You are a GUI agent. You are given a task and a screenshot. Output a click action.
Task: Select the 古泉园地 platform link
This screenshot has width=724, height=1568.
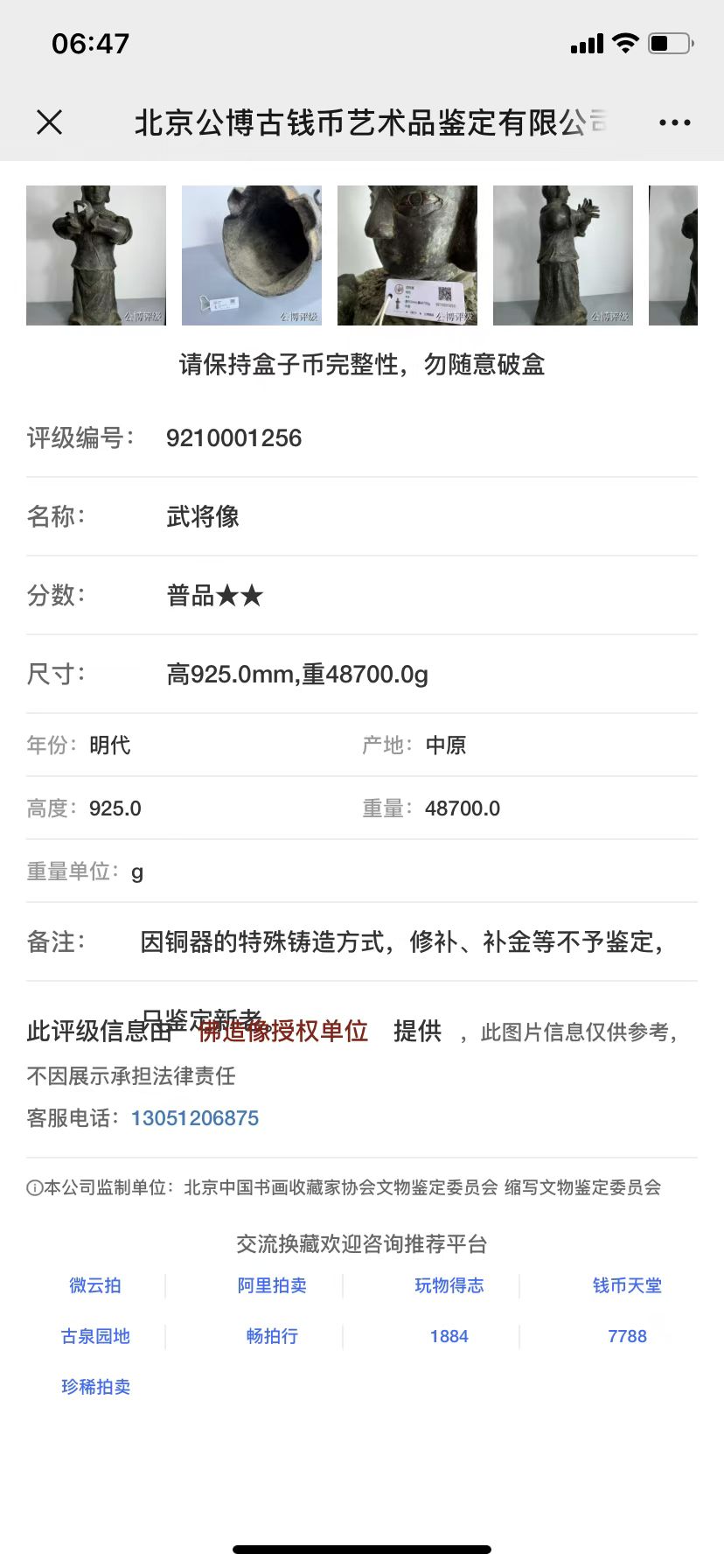95,1336
